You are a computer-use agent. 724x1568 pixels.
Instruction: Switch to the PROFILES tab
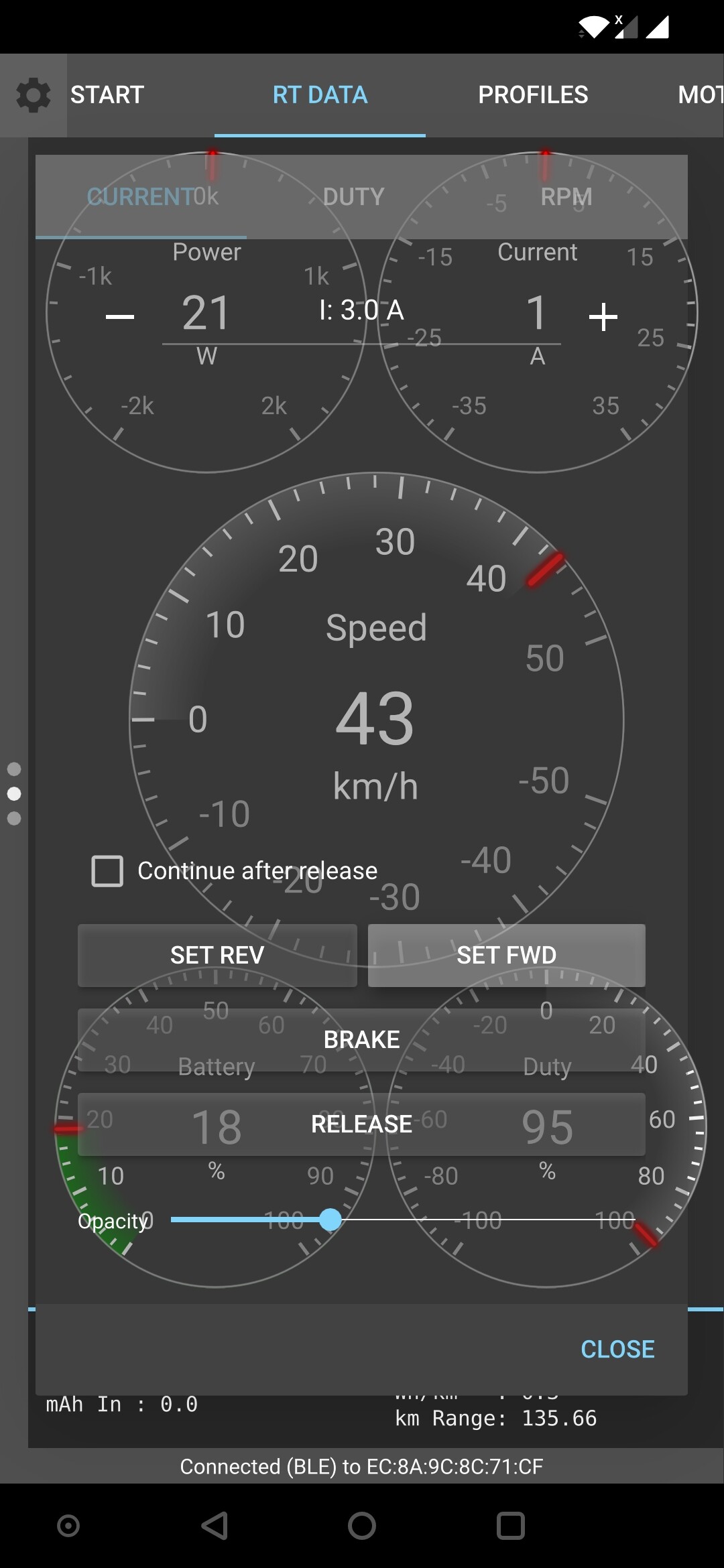(533, 95)
